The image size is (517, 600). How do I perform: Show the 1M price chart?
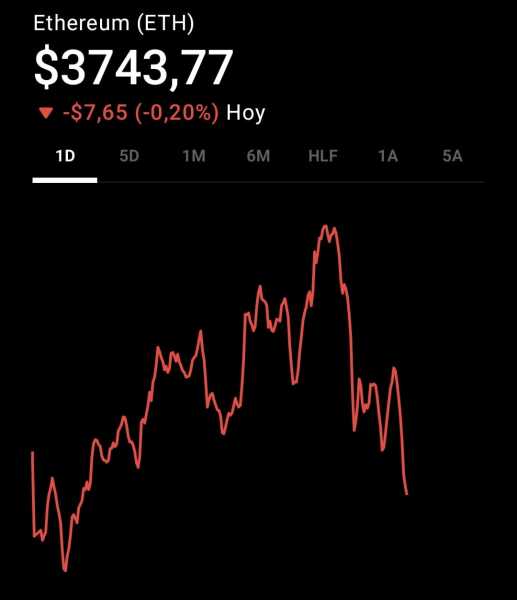pos(194,156)
